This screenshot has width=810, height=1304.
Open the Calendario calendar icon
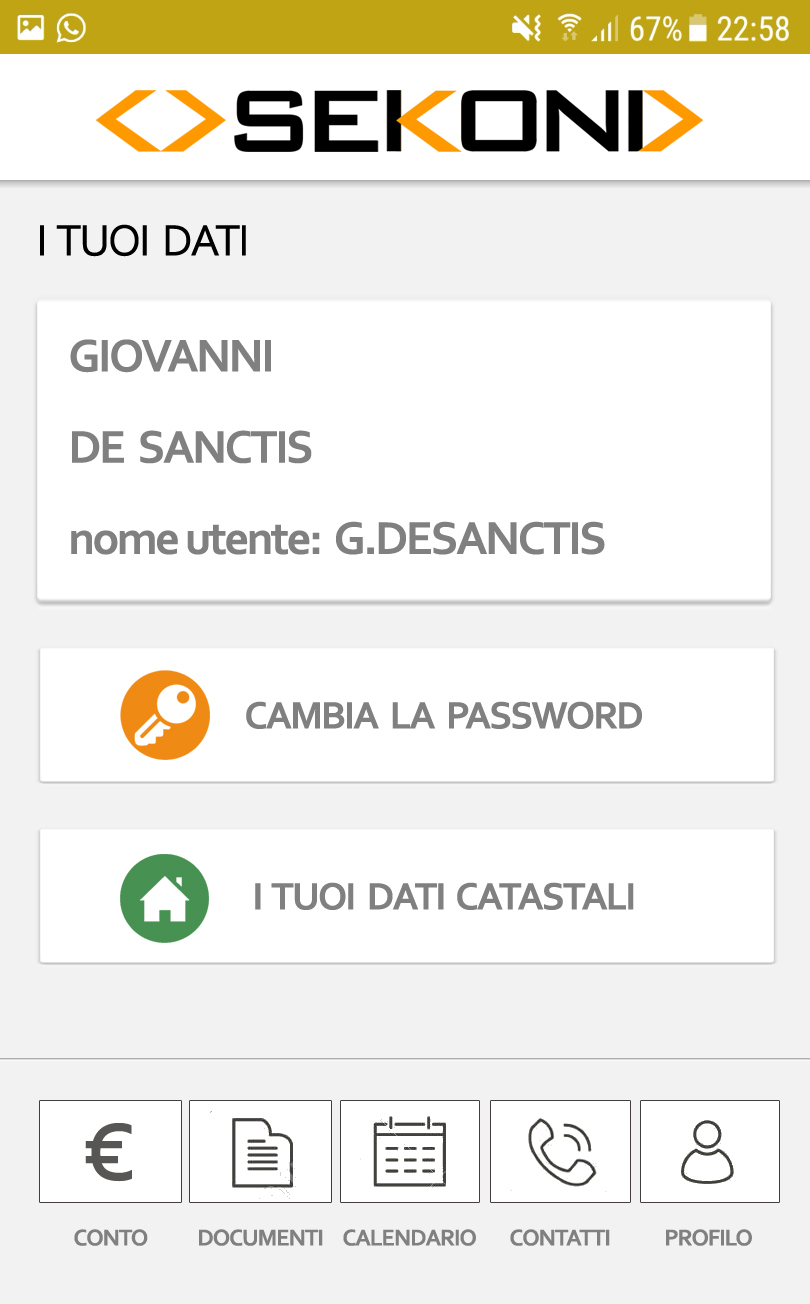(x=410, y=1151)
